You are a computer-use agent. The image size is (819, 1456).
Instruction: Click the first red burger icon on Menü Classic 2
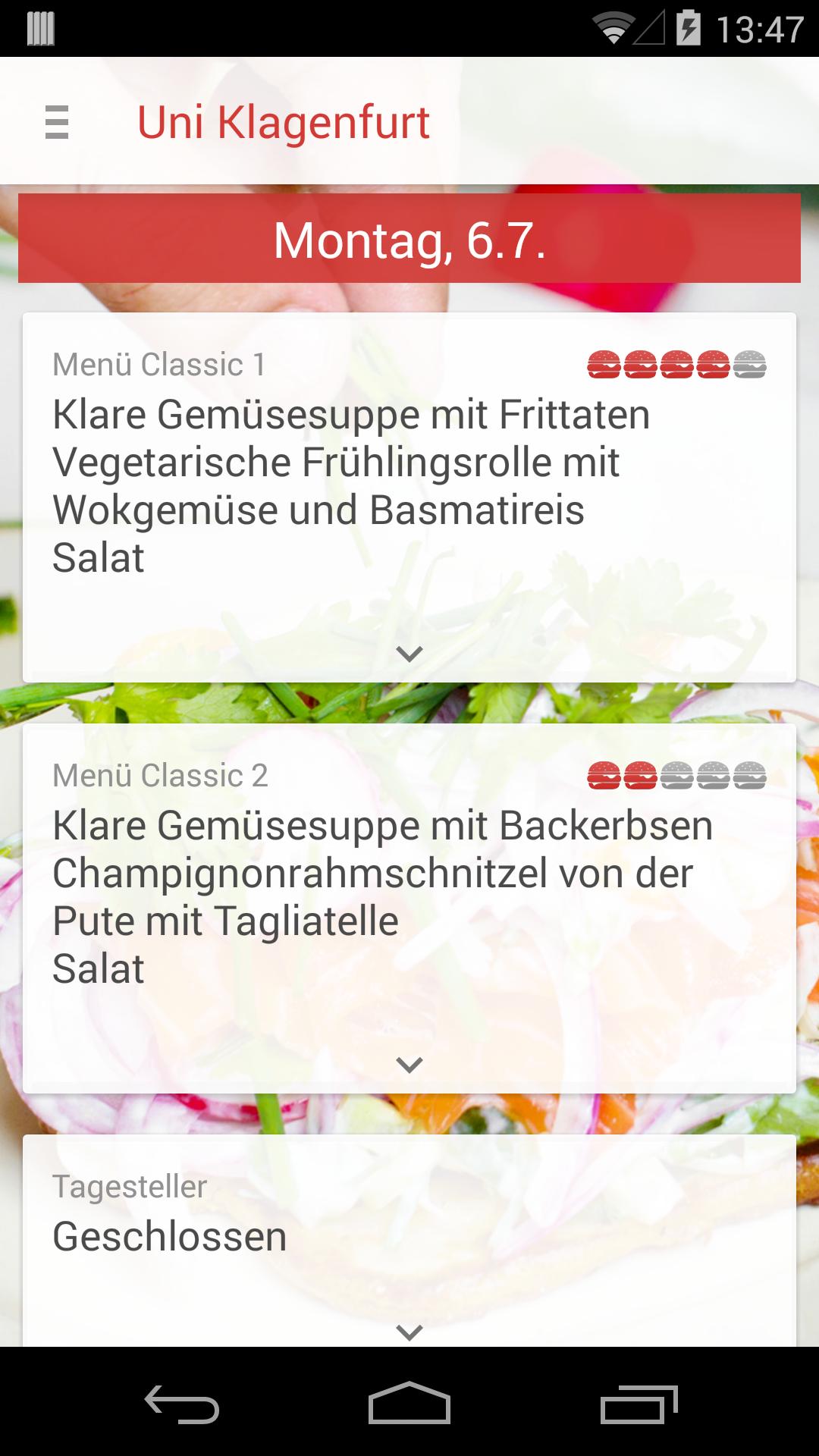pyautogui.click(x=607, y=775)
